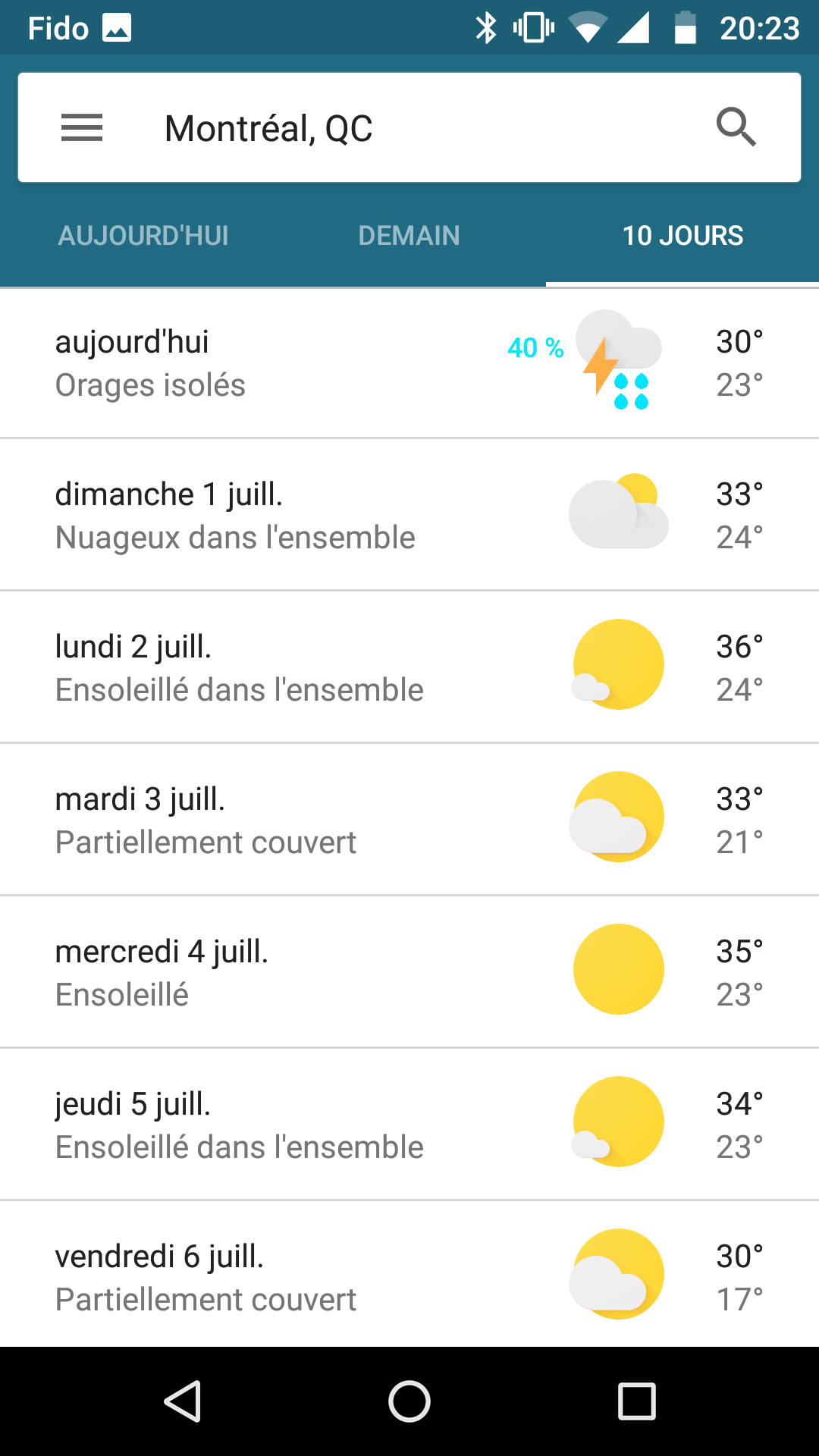Tap the system home button
This screenshot has height=1456, width=819.
tap(409, 1401)
